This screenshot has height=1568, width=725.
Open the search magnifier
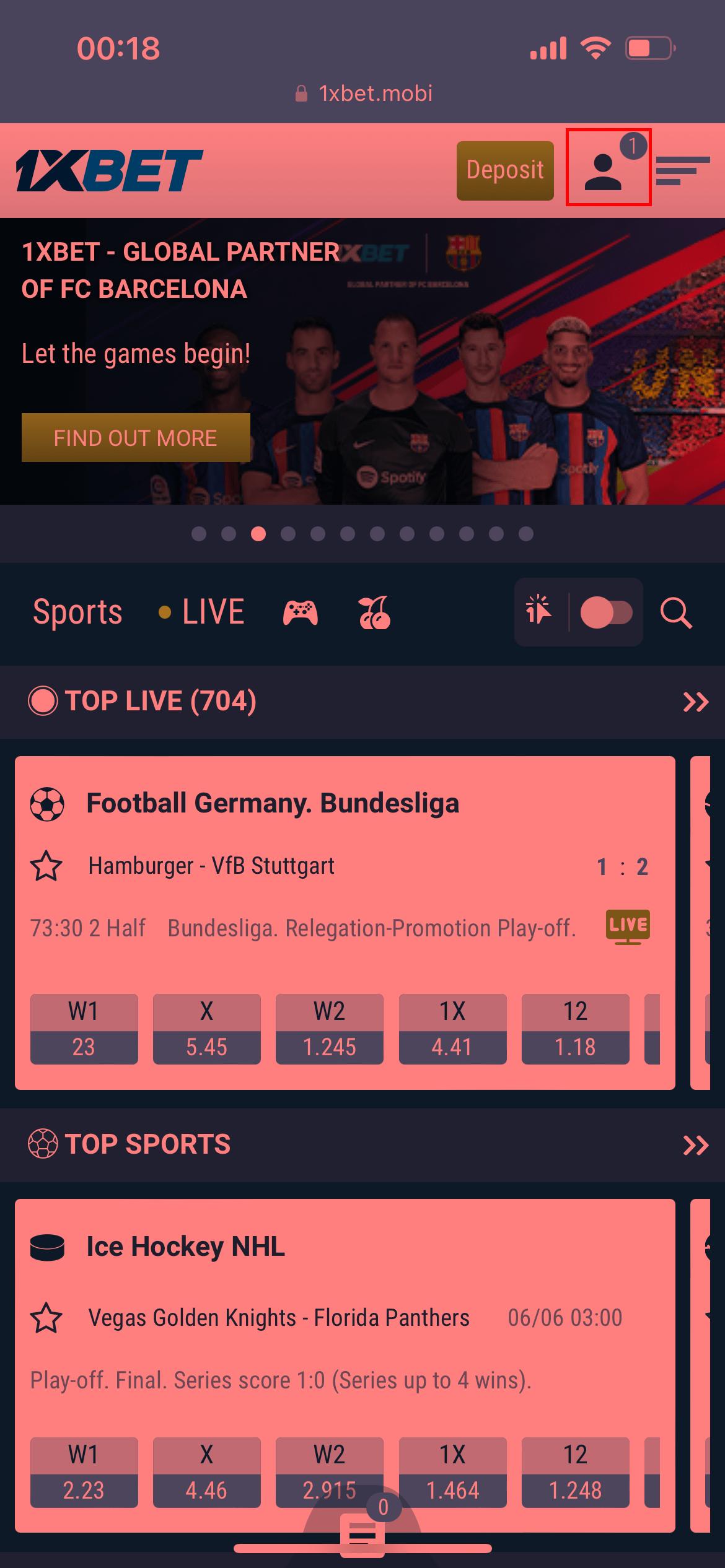coord(675,612)
